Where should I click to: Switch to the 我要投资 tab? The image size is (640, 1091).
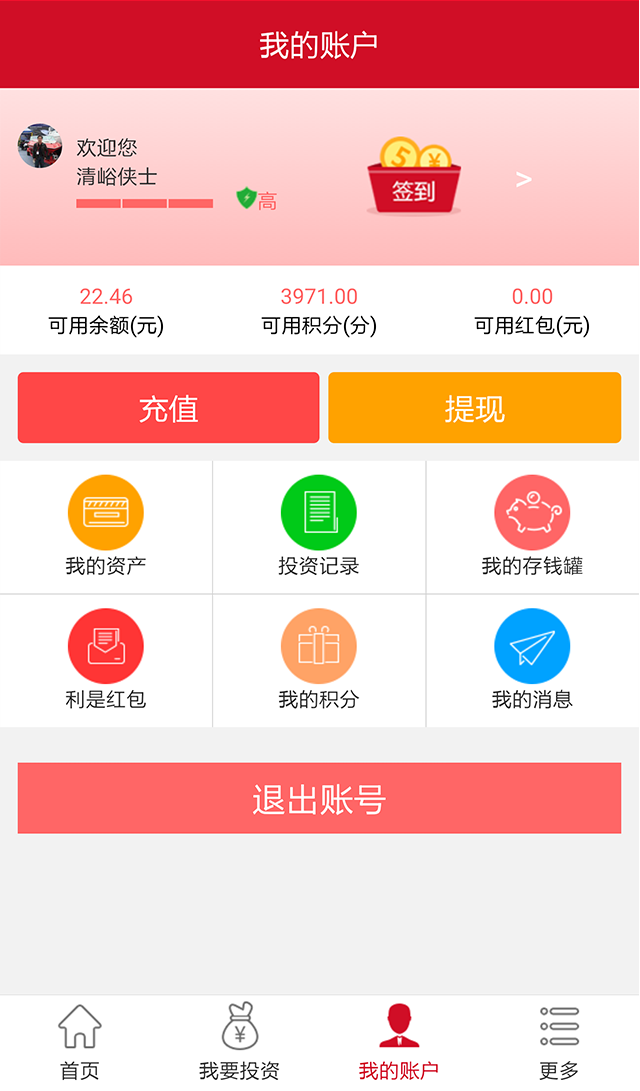(239, 1042)
